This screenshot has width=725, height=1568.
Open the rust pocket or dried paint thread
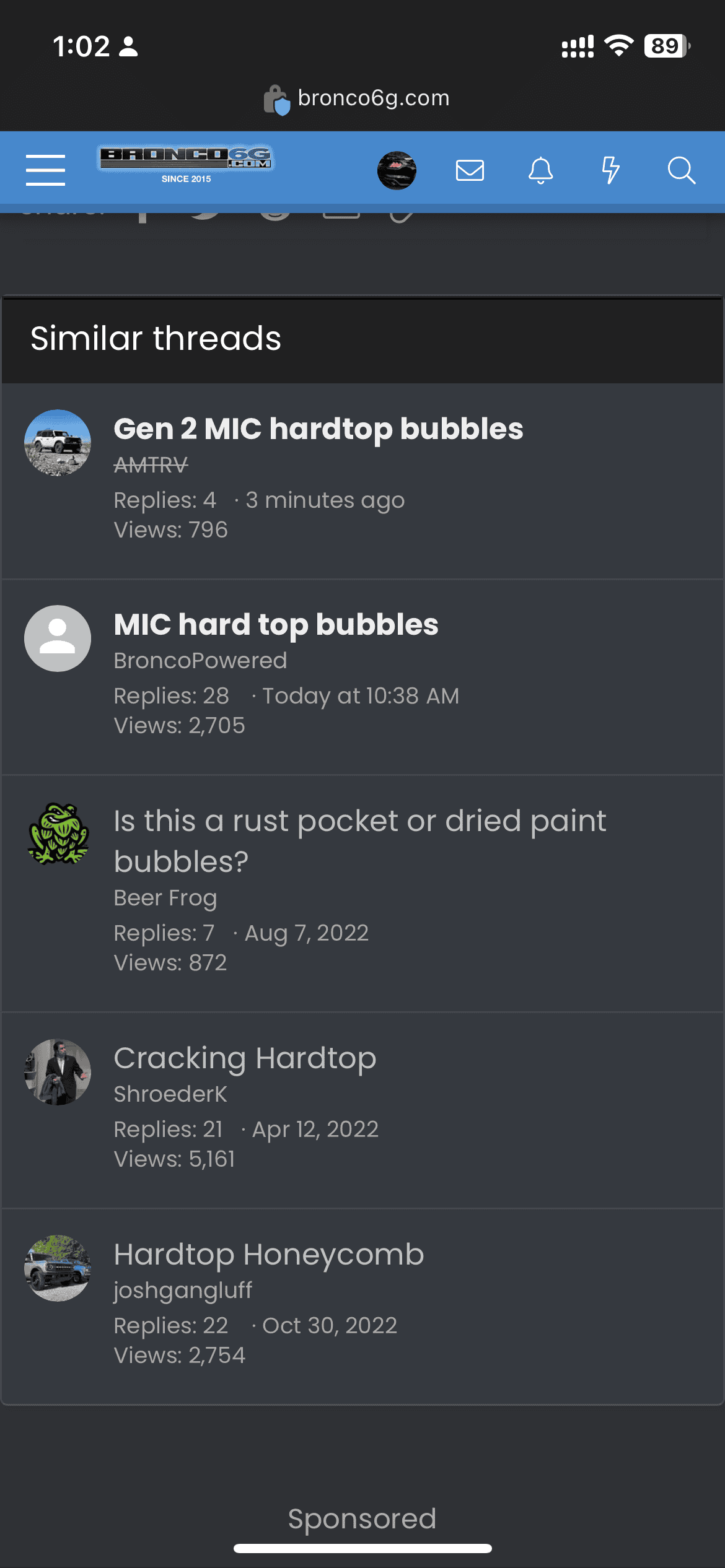(360, 841)
